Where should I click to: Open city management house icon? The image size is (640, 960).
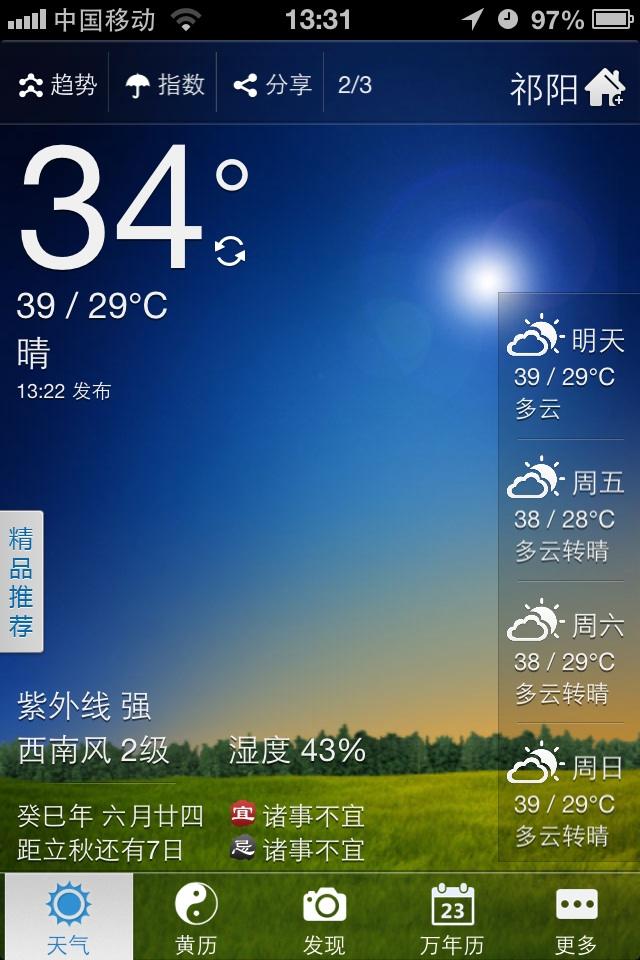[605, 88]
